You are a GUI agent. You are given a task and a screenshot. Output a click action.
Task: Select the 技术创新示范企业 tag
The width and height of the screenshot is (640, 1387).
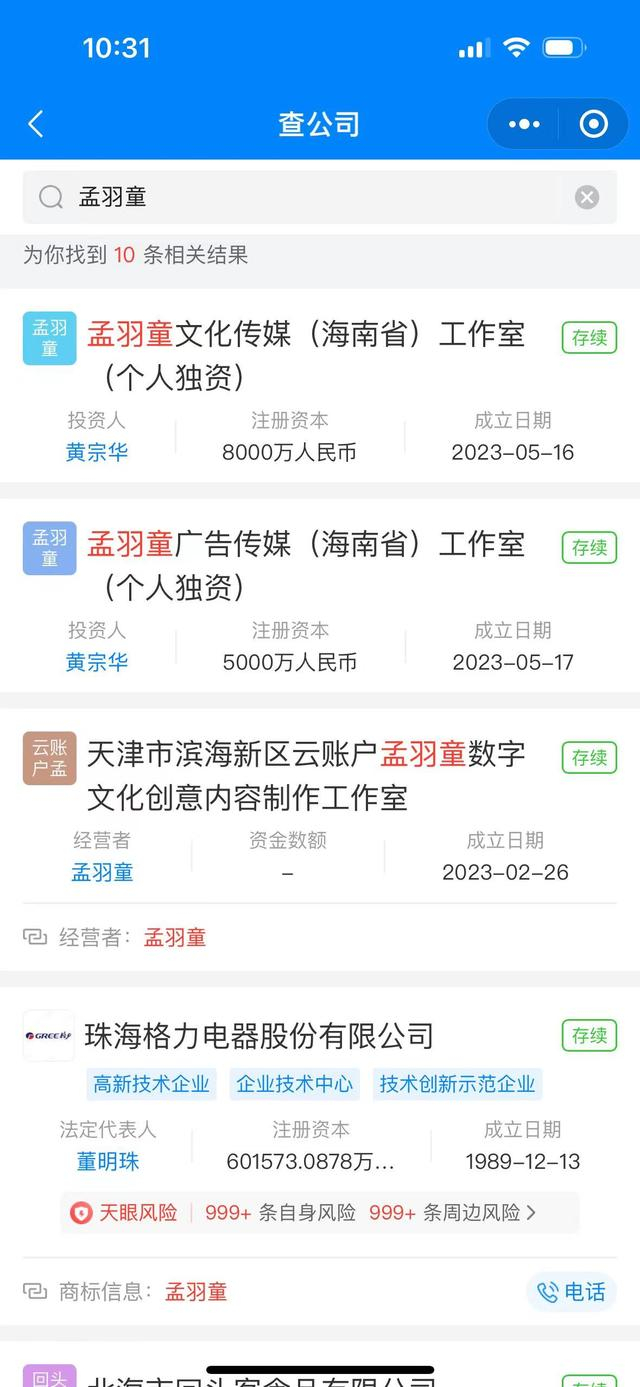pos(458,1084)
